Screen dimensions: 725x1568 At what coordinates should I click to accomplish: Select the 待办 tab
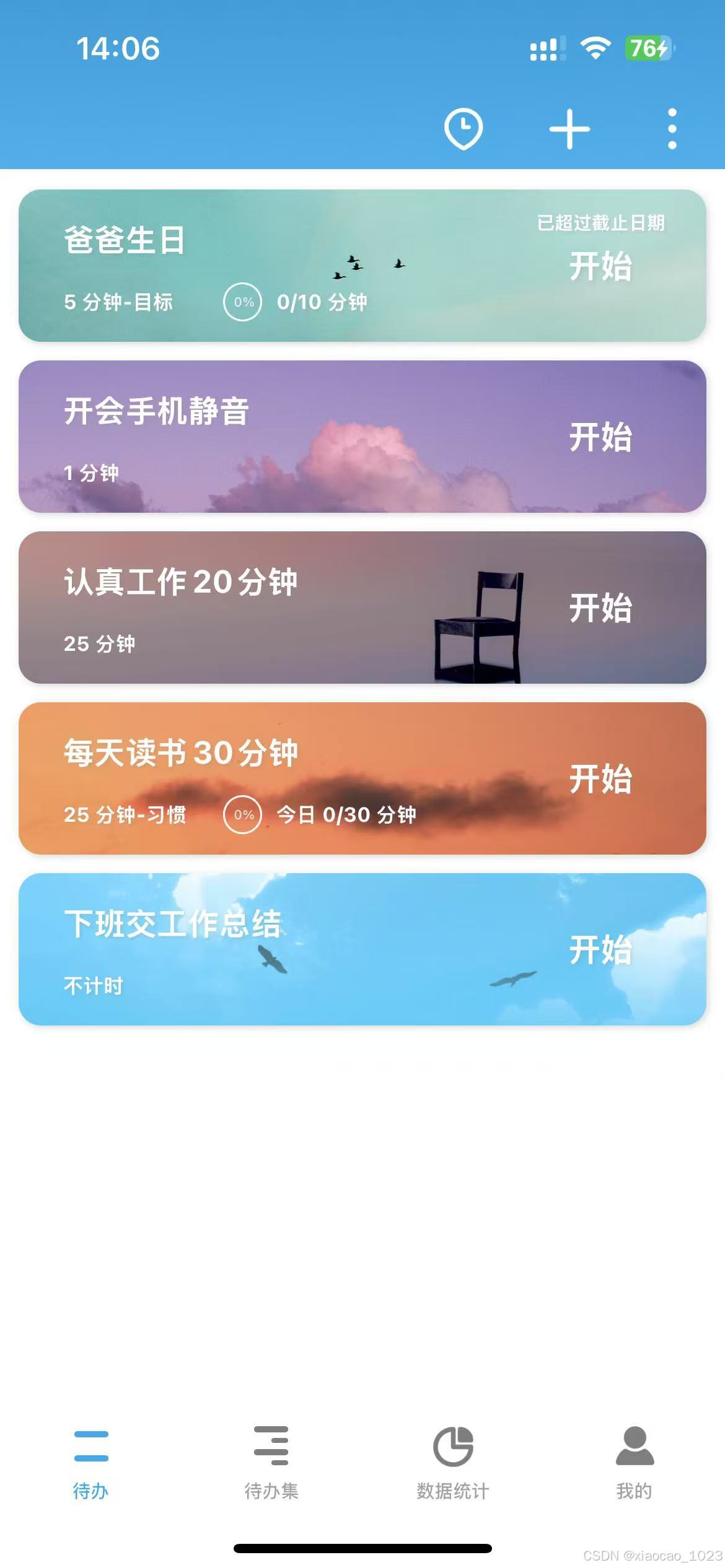90,1461
